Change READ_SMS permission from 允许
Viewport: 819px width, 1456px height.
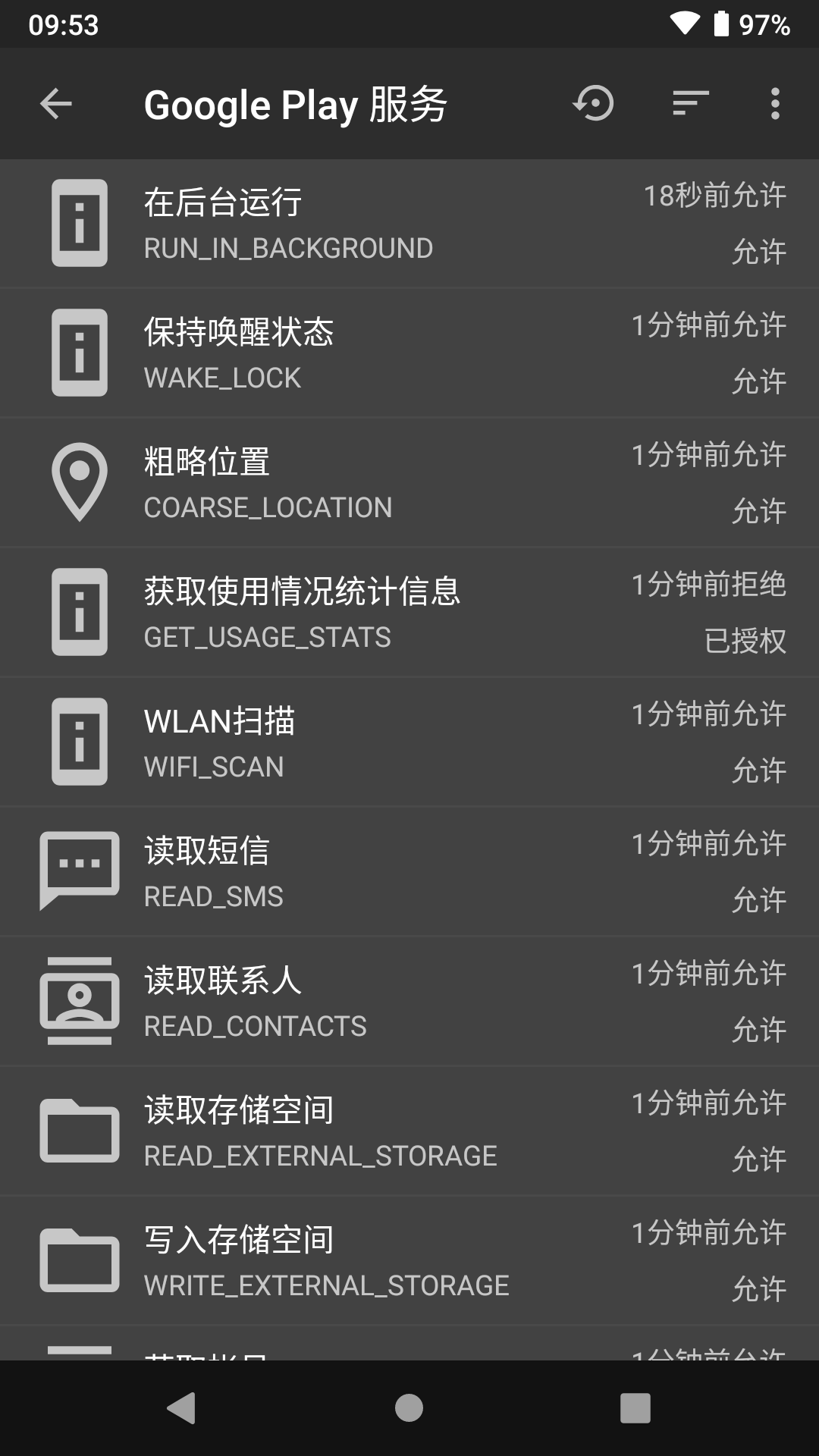point(409,869)
